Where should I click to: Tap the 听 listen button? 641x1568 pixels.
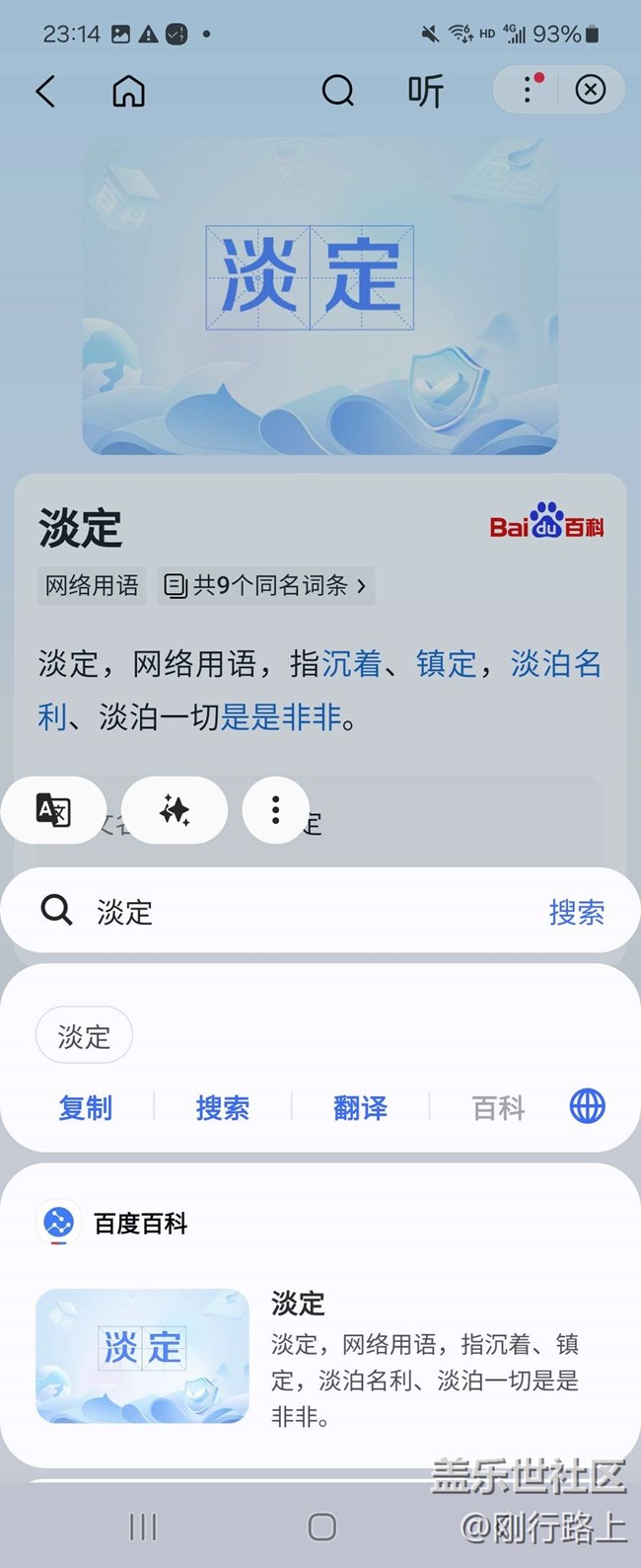point(425,91)
